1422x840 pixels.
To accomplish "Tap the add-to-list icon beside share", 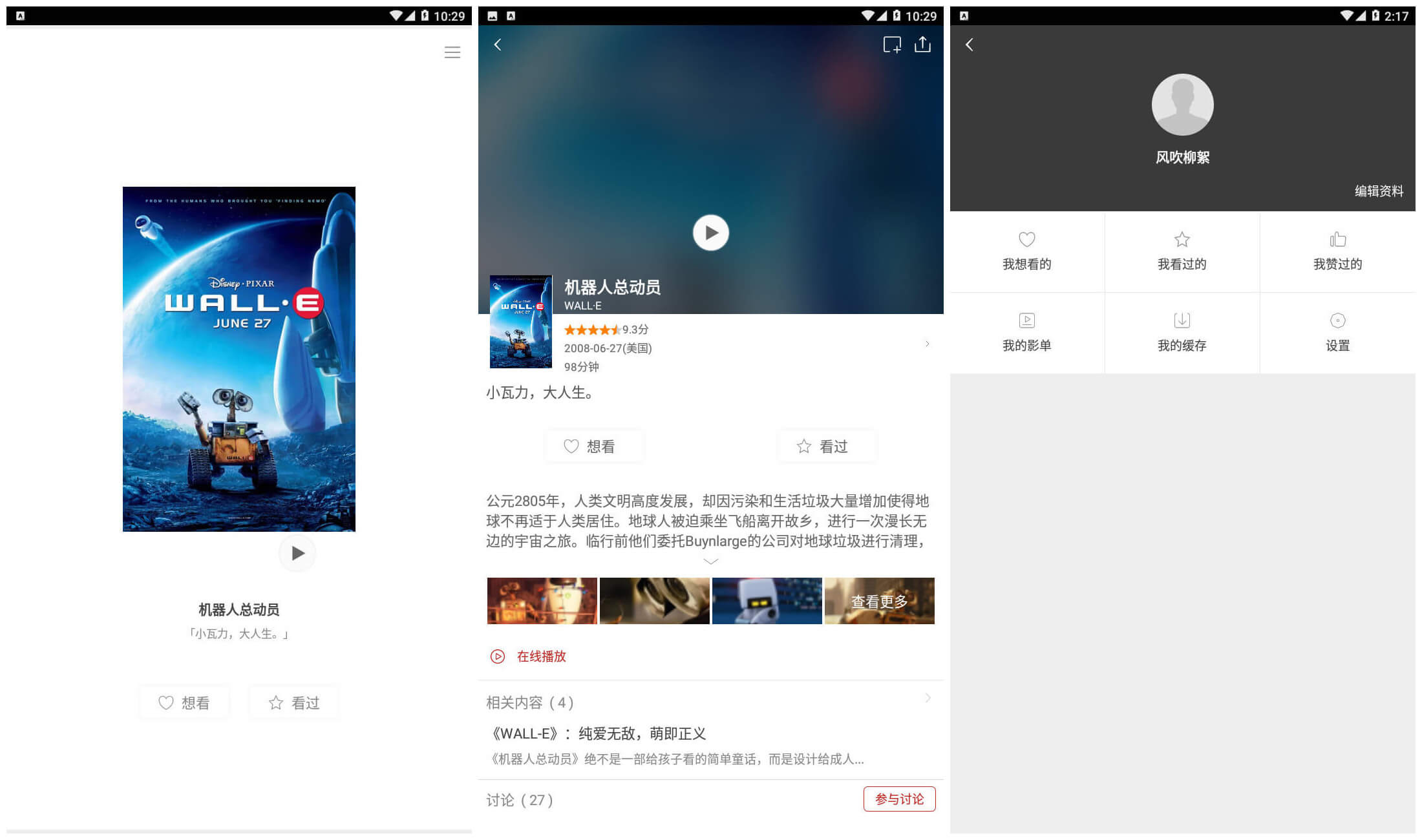I will click(x=891, y=45).
